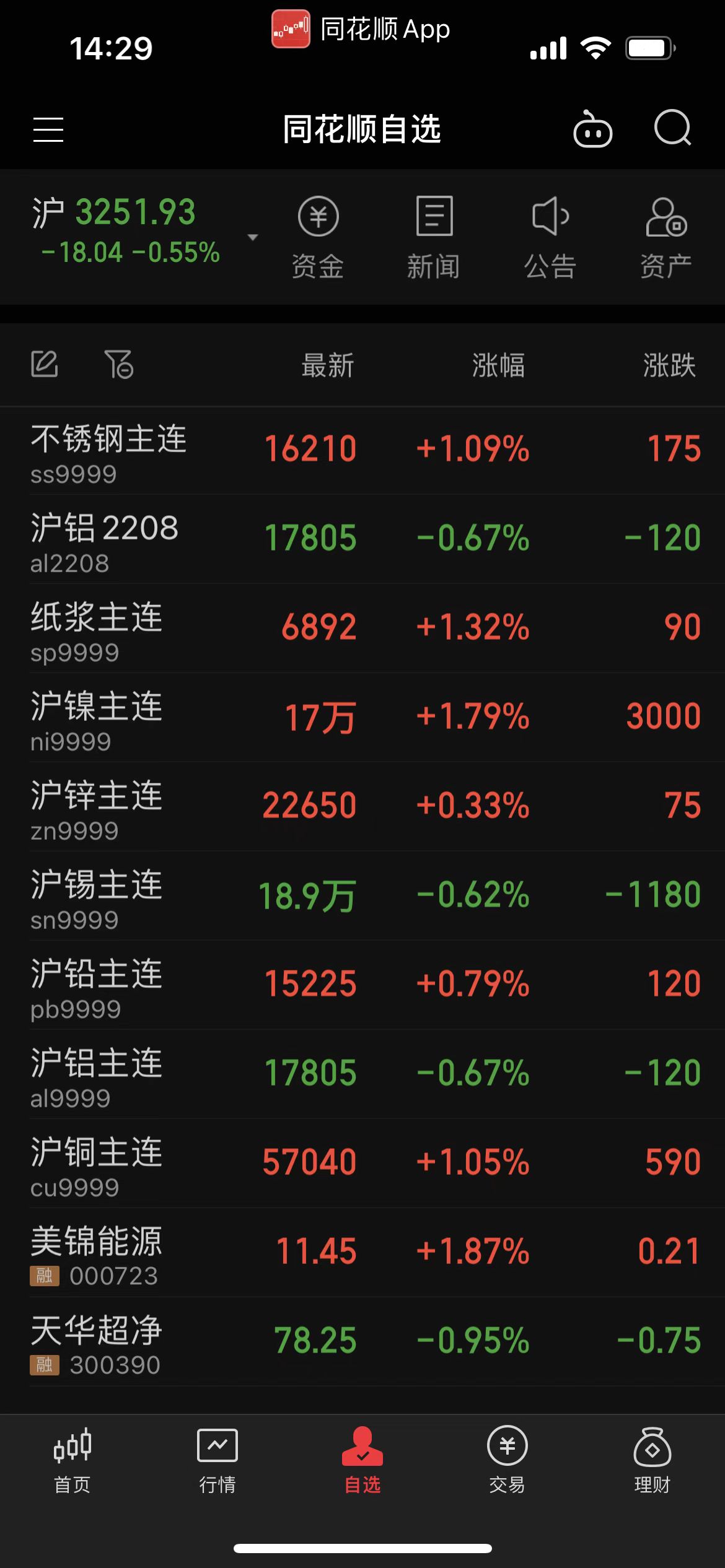725x1568 pixels.
Task: Open the watchlist filter icon
Action: pyautogui.click(x=119, y=364)
